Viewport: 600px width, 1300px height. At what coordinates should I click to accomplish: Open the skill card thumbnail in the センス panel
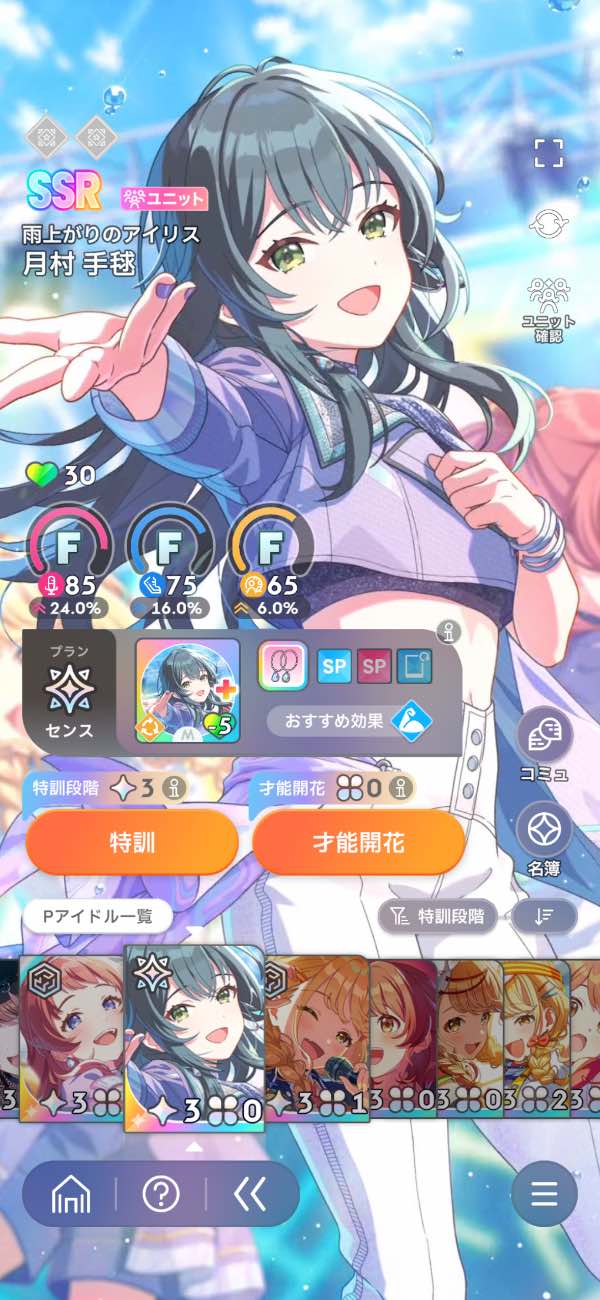coord(188,692)
